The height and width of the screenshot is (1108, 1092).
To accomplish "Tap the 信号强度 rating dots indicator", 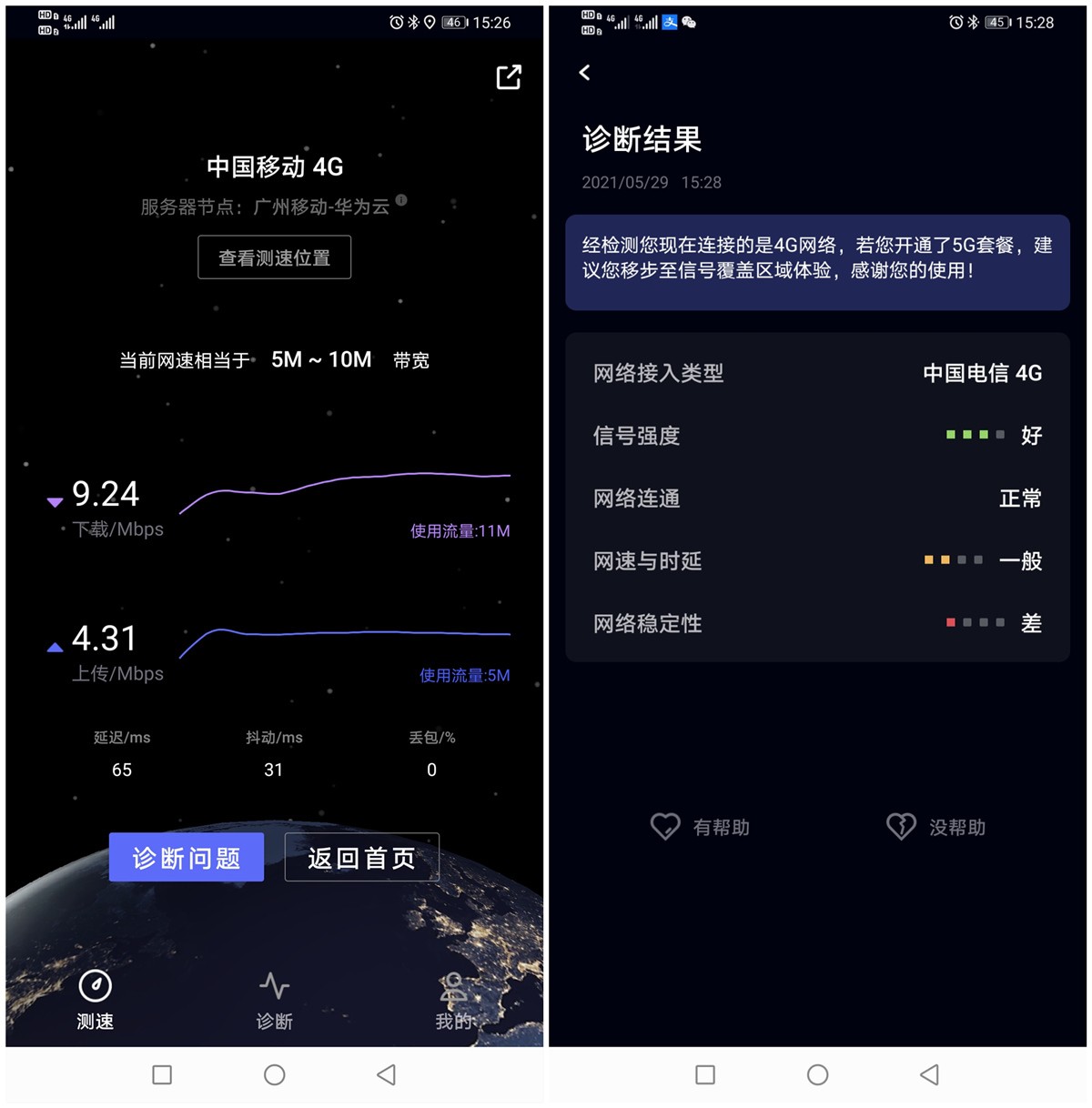I will (974, 435).
